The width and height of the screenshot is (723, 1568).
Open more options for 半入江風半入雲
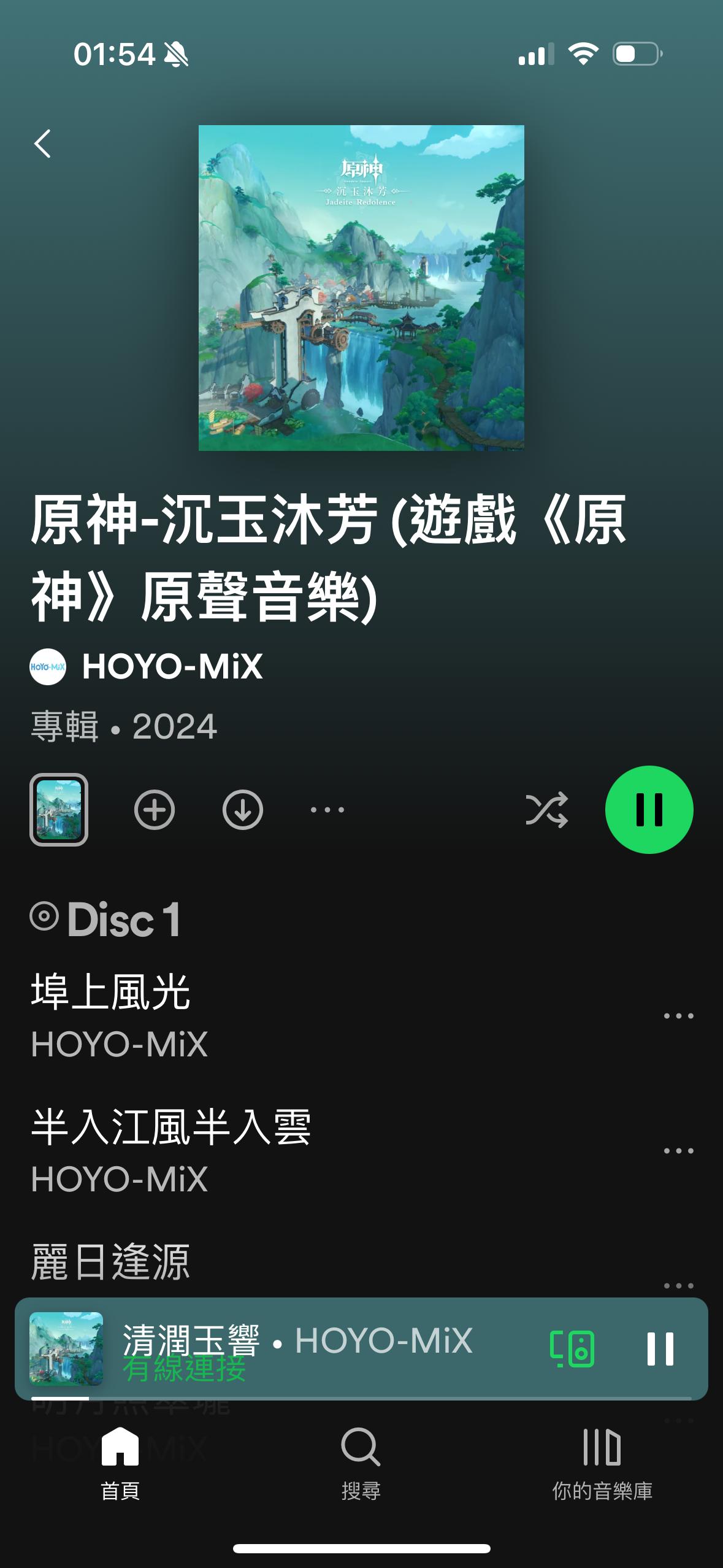[678, 1151]
